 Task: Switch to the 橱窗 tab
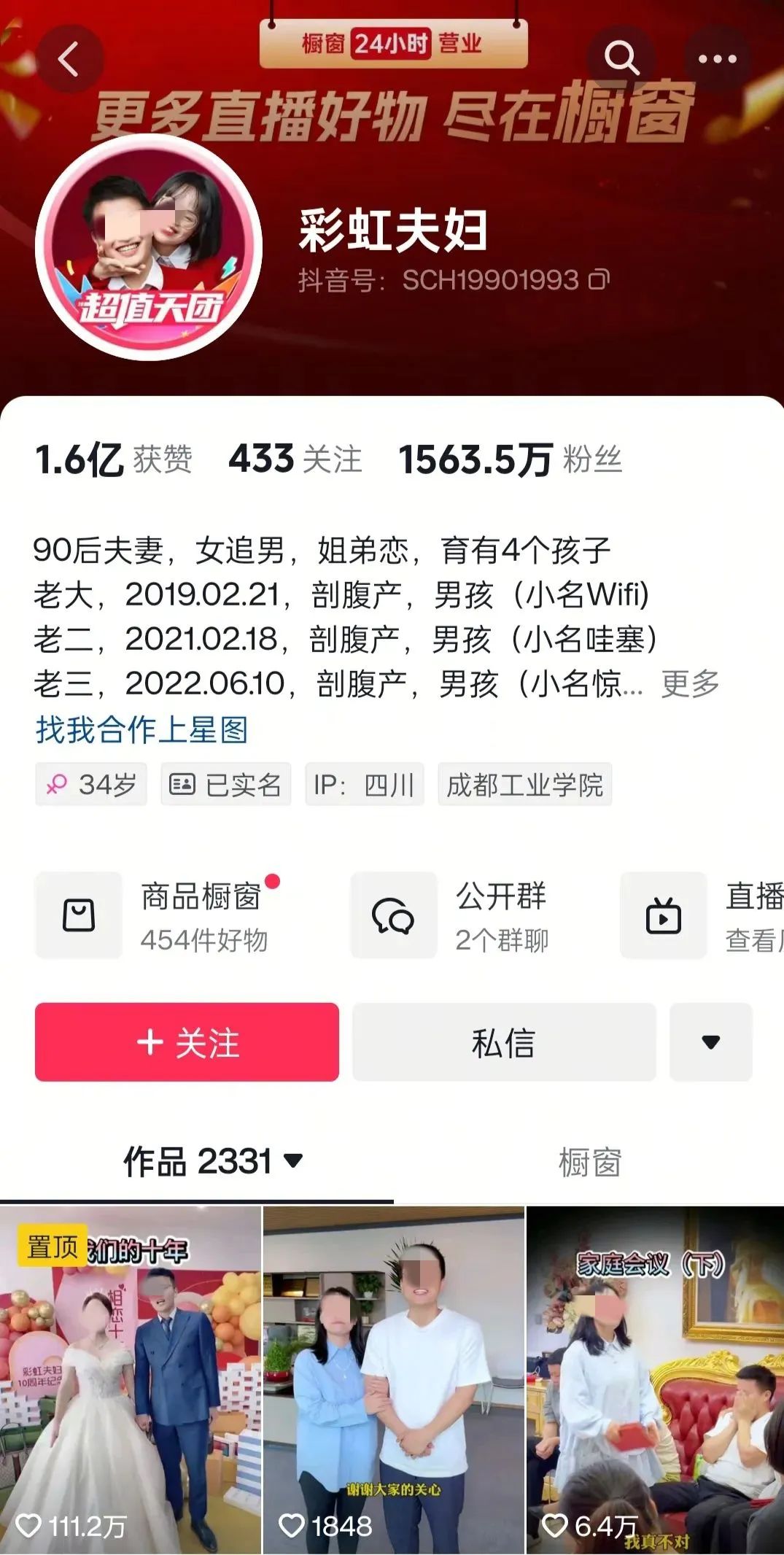click(x=589, y=1162)
